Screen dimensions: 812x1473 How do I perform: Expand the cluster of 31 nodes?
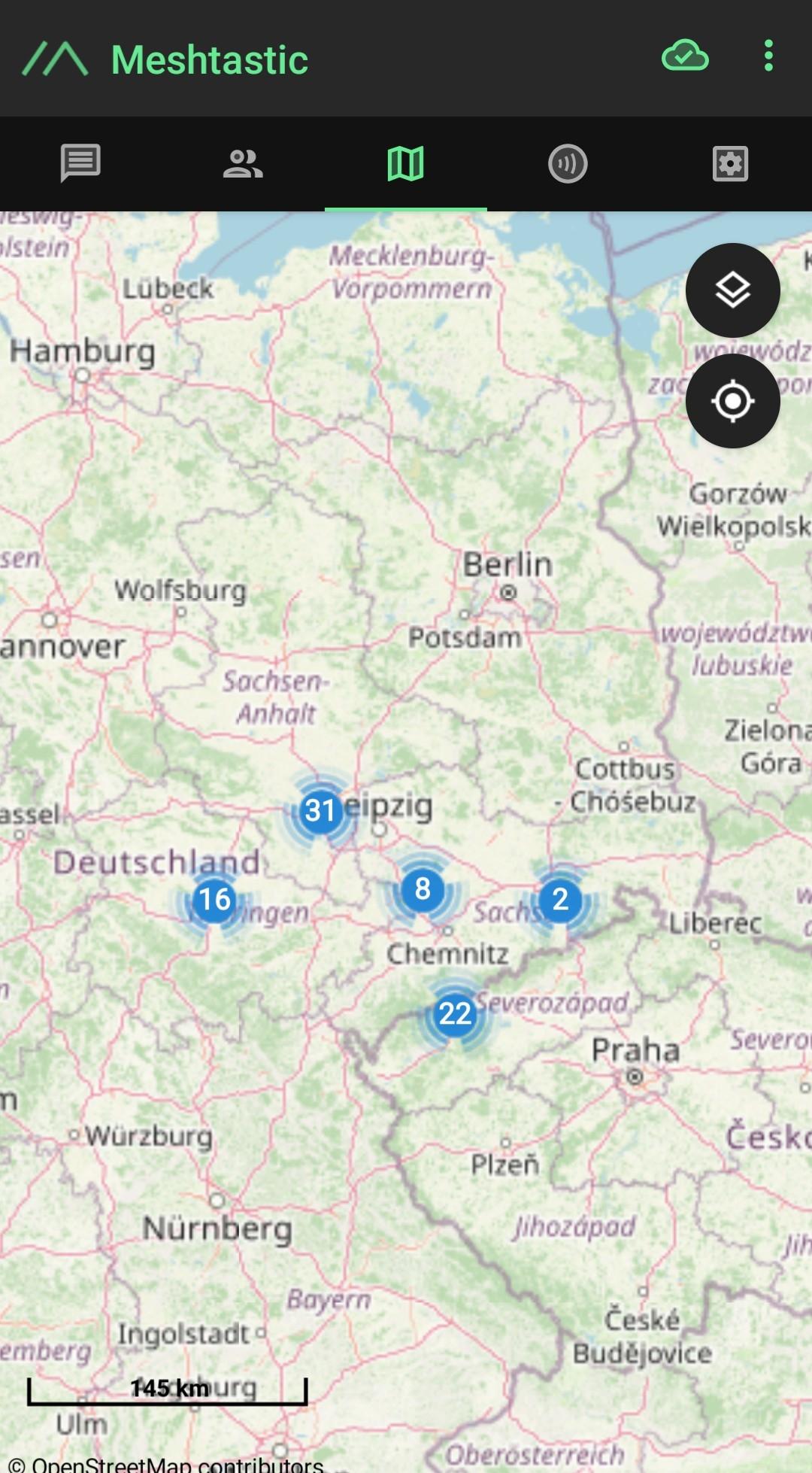point(320,810)
